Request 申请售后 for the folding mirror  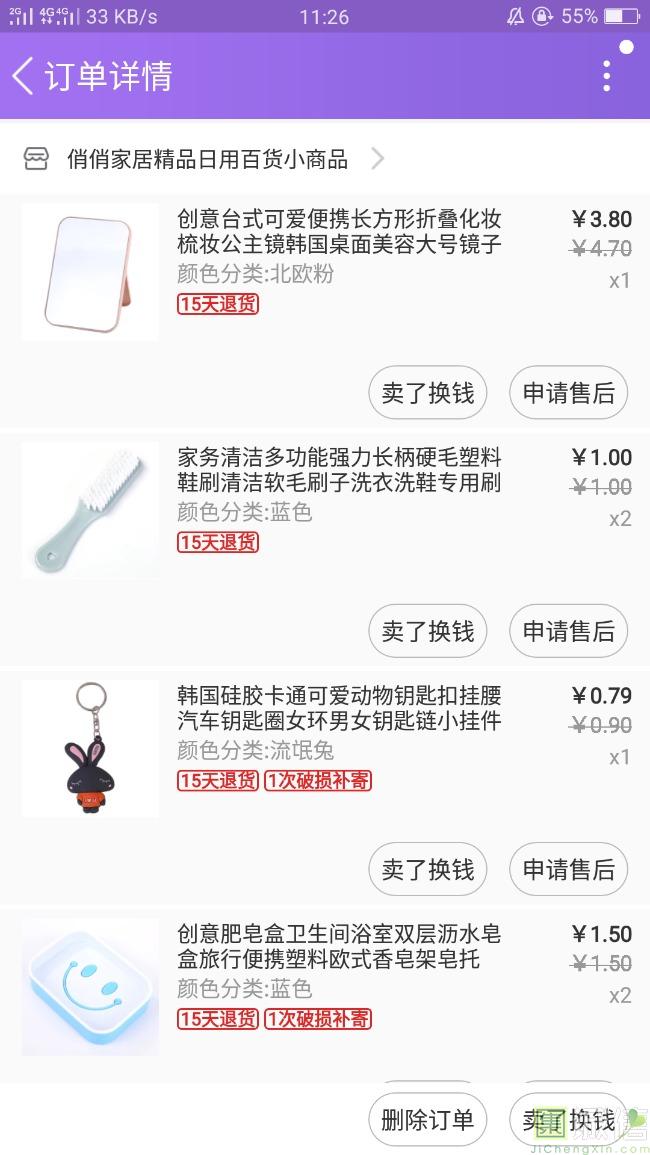[x=568, y=393]
